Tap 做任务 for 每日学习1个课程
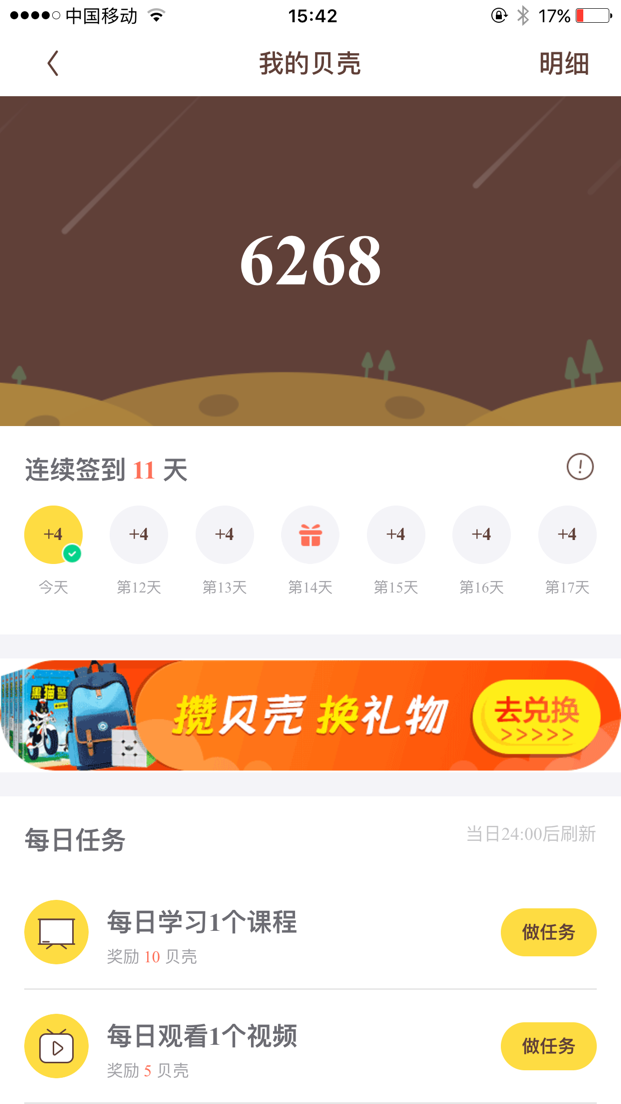This screenshot has width=621, height=1104. tap(548, 932)
